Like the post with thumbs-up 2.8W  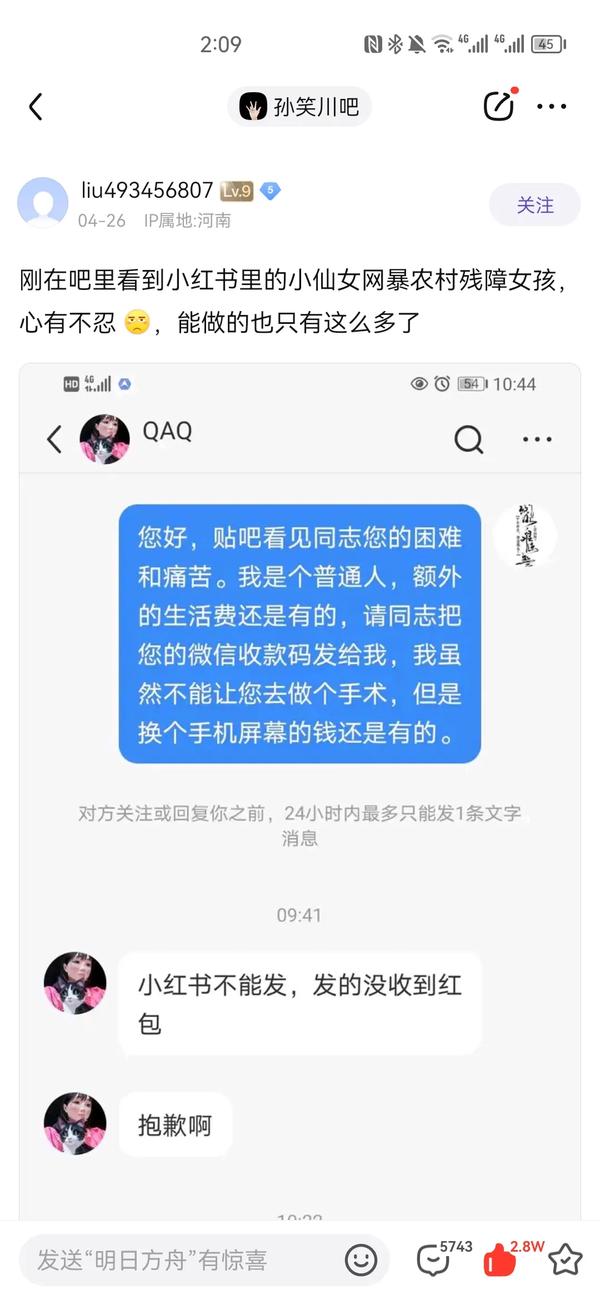pos(500,1261)
